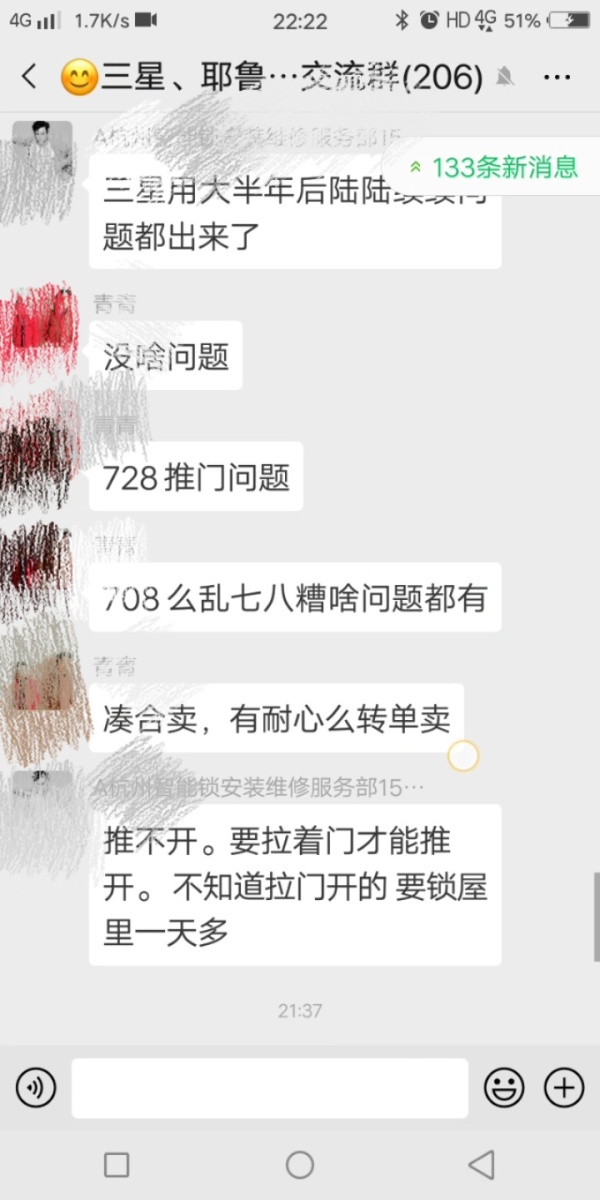The height and width of the screenshot is (1200, 600).
Task: Jump to the 133 new messages
Action: pyautogui.click(x=493, y=168)
